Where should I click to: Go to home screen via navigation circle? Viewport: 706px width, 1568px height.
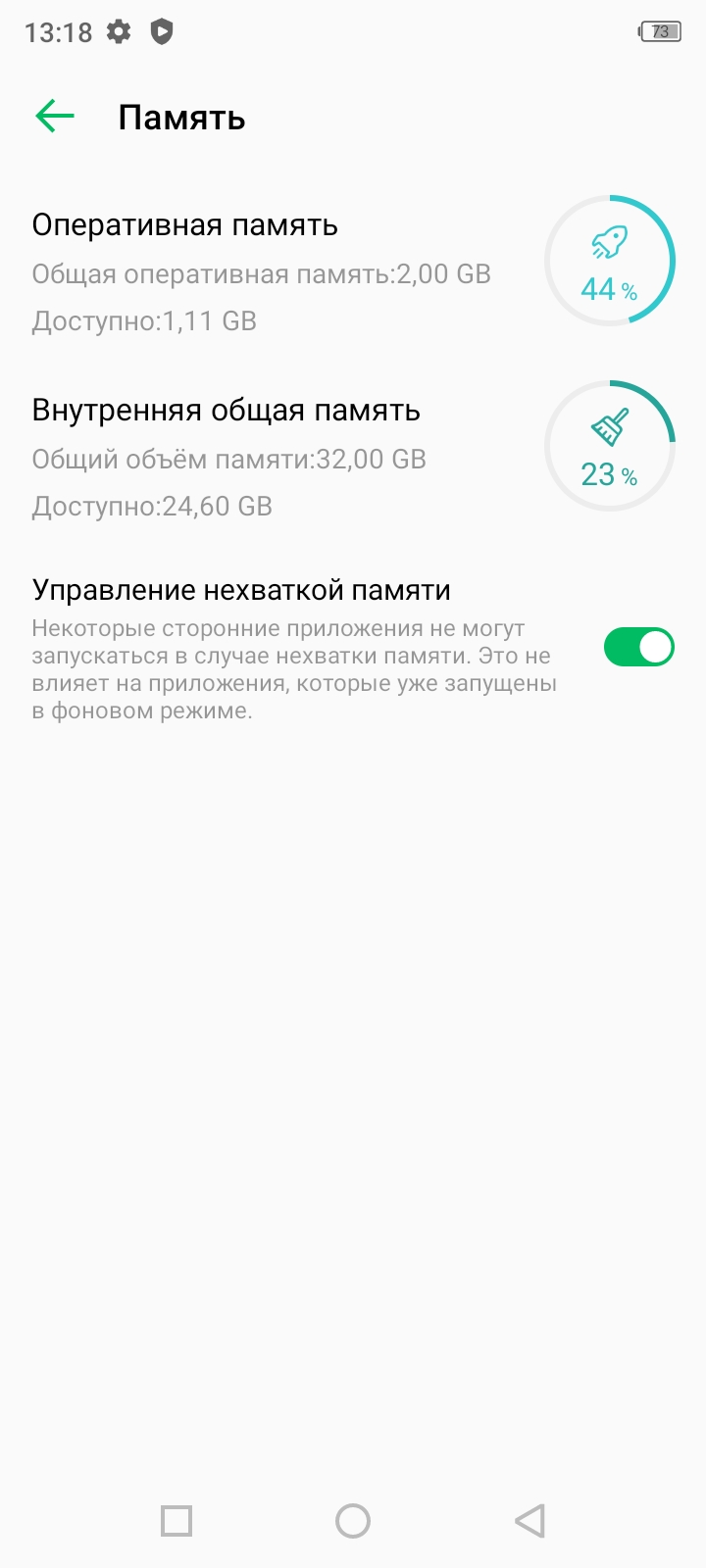click(353, 1521)
